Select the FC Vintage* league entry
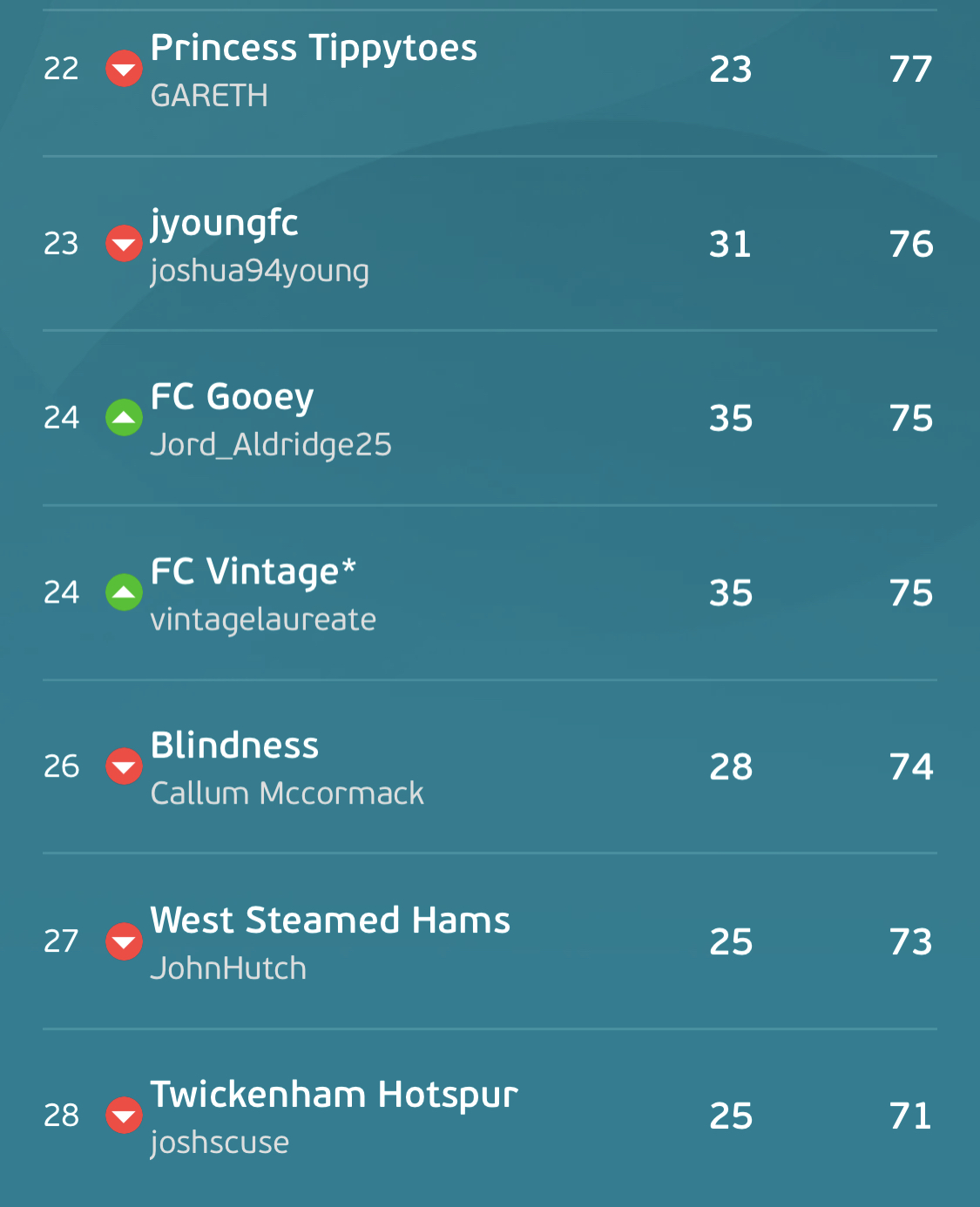The image size is (980, 1207). click(490, 592)
